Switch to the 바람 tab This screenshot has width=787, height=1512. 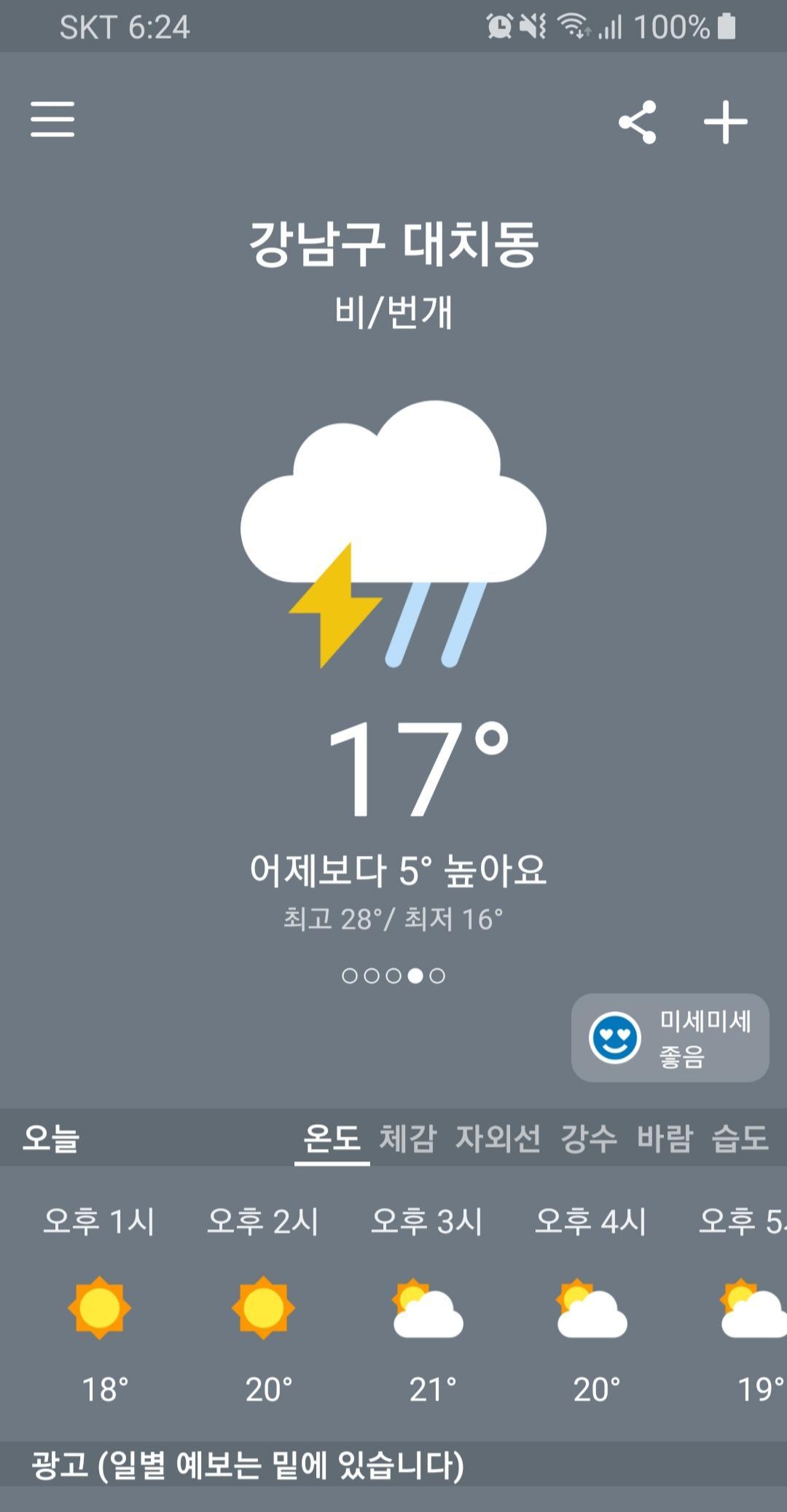664,1137
